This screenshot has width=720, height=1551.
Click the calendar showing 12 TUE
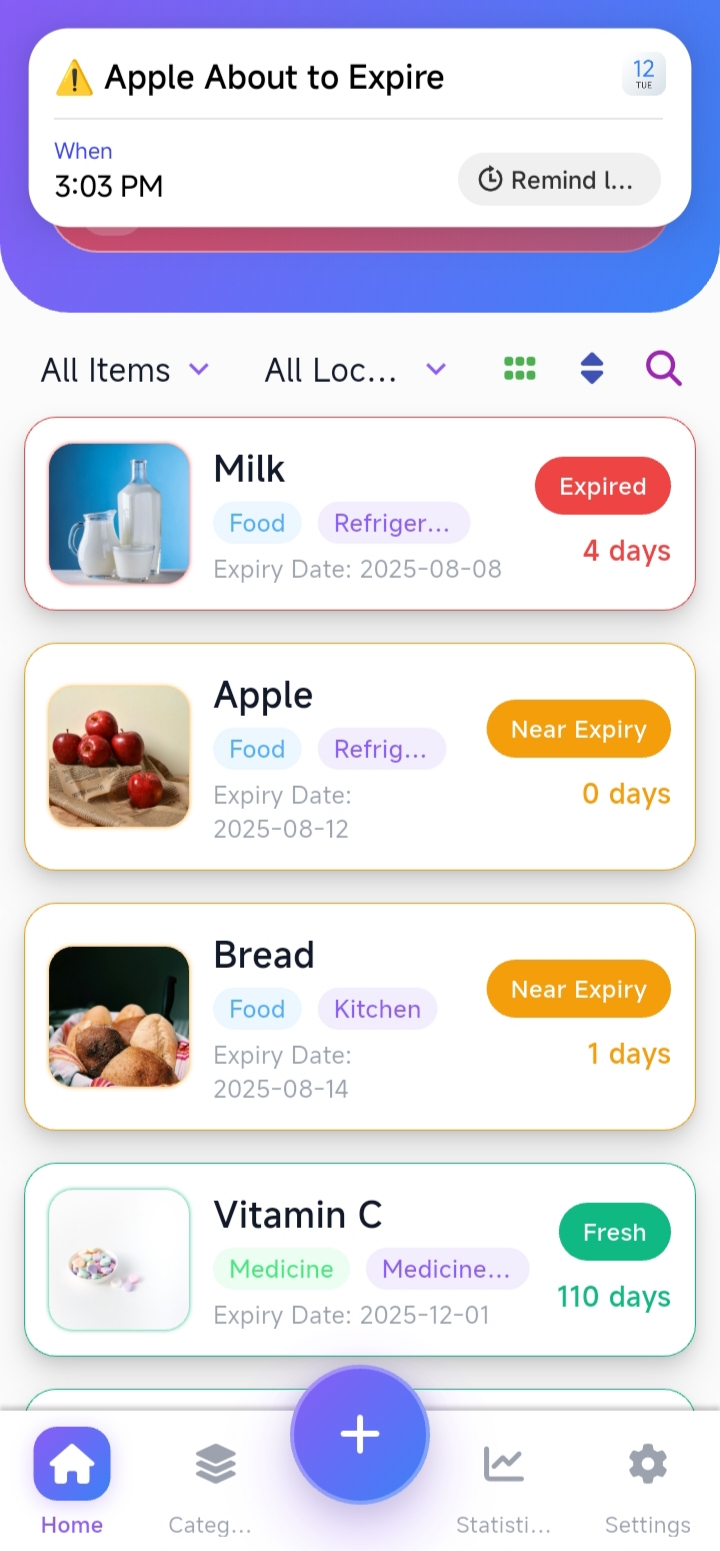[x=643, y=74]
